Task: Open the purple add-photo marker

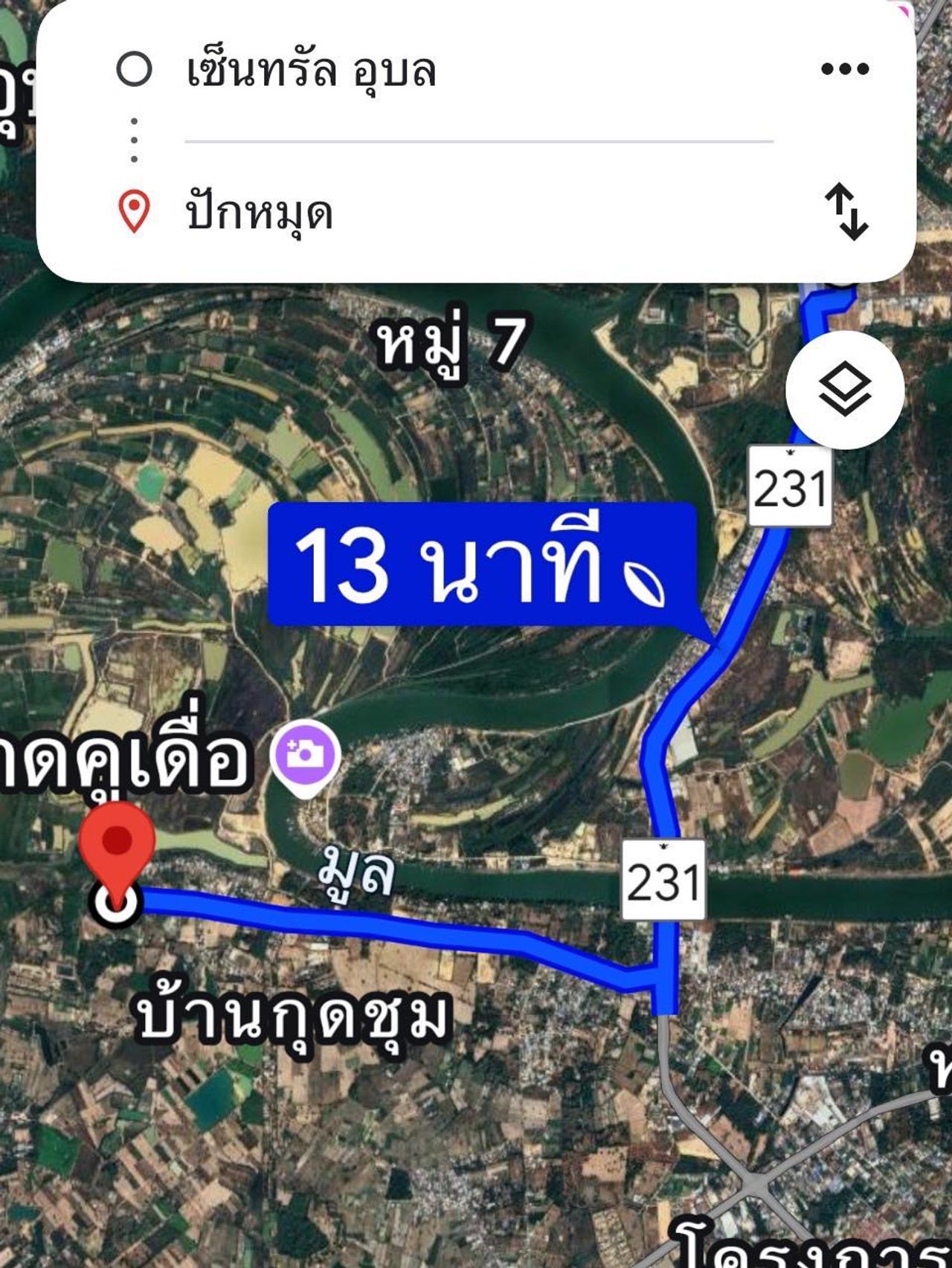Action: [x=305, y=756]
